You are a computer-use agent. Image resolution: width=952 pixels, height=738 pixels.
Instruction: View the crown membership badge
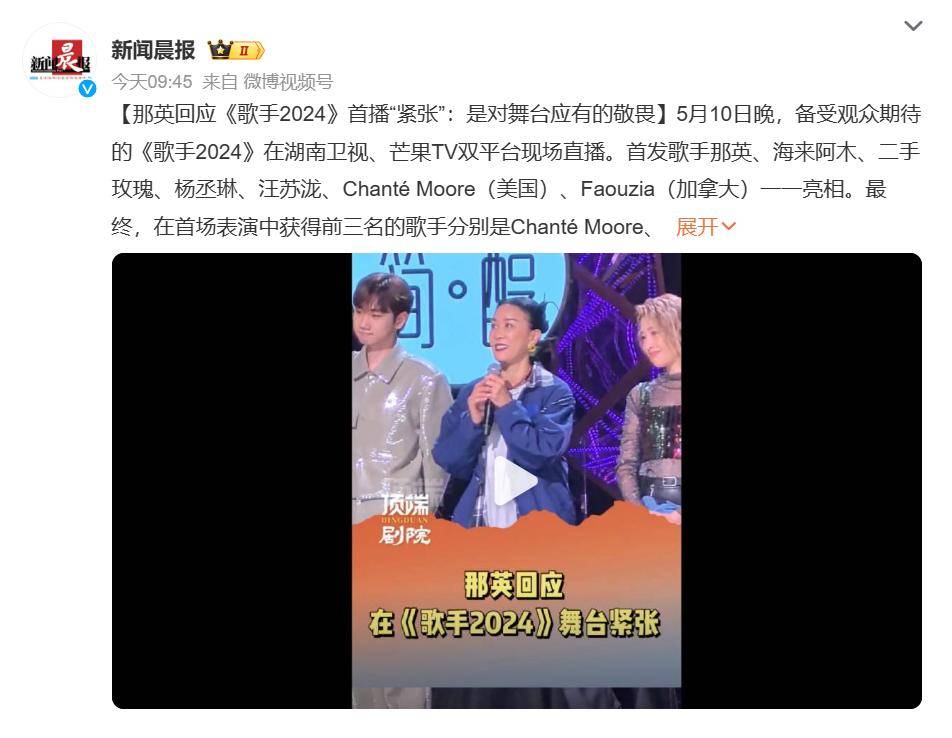pyautogui.click(x=236, y=50)
